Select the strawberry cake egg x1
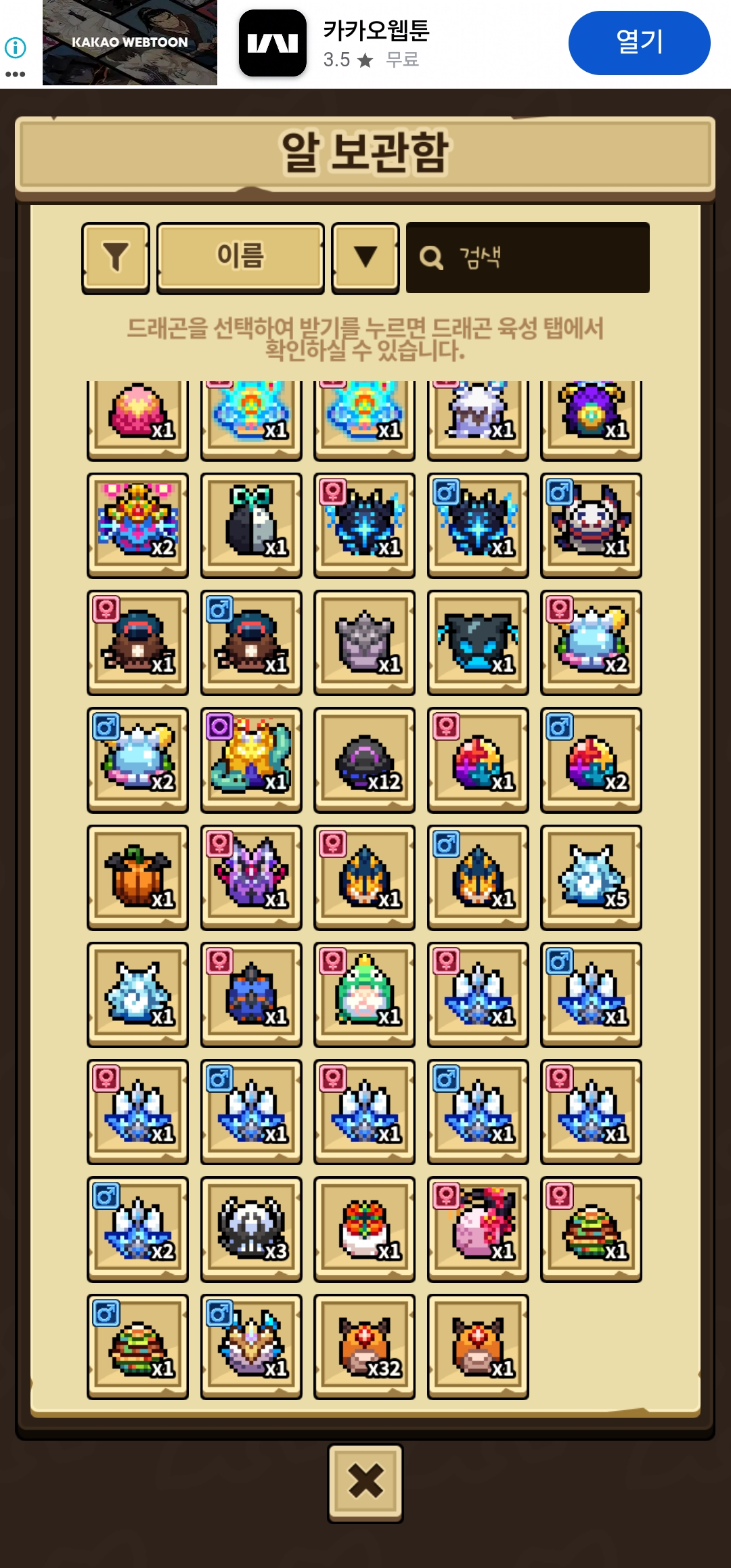The width and height of the screenshot is (731, 1568). click(x=365, y=1229)
